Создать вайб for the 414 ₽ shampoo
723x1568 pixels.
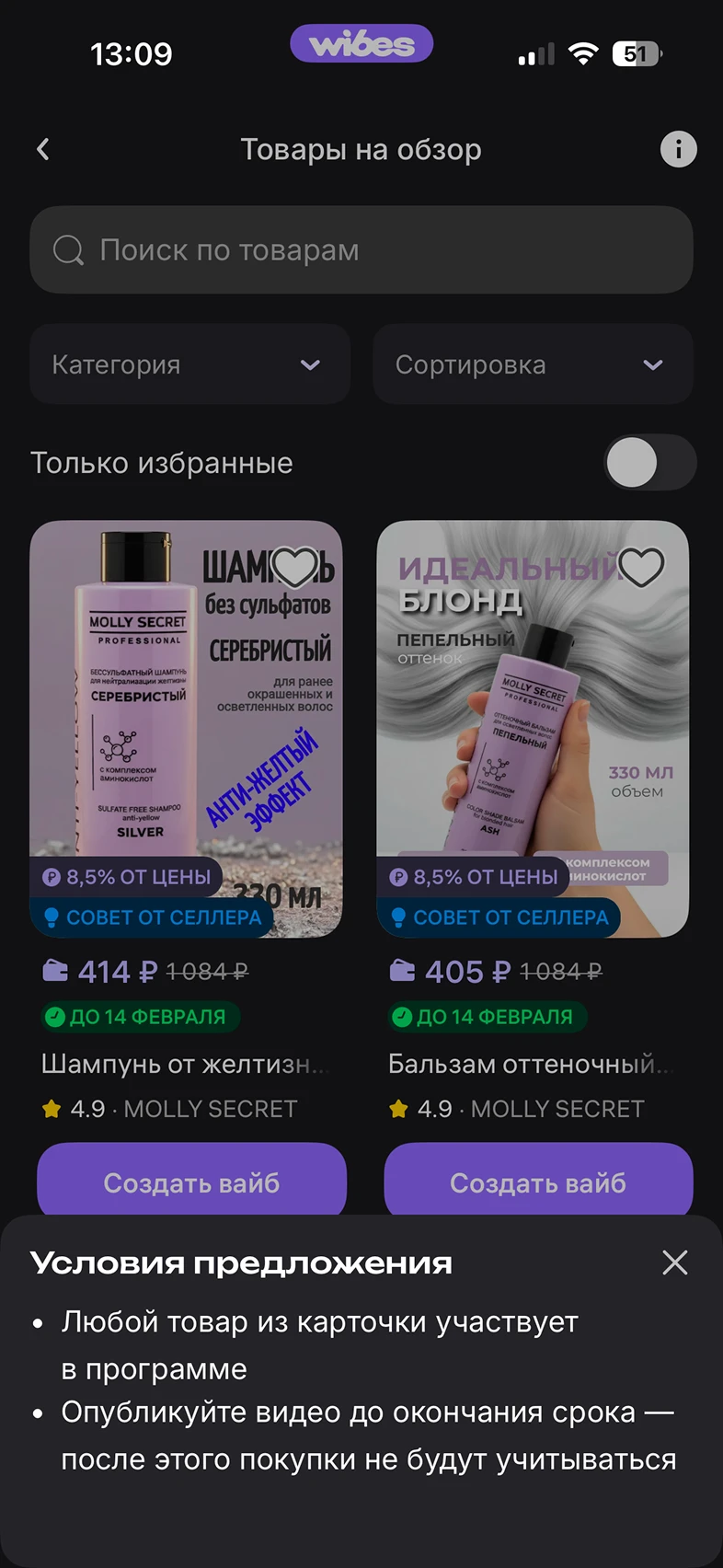(191, 1182)
